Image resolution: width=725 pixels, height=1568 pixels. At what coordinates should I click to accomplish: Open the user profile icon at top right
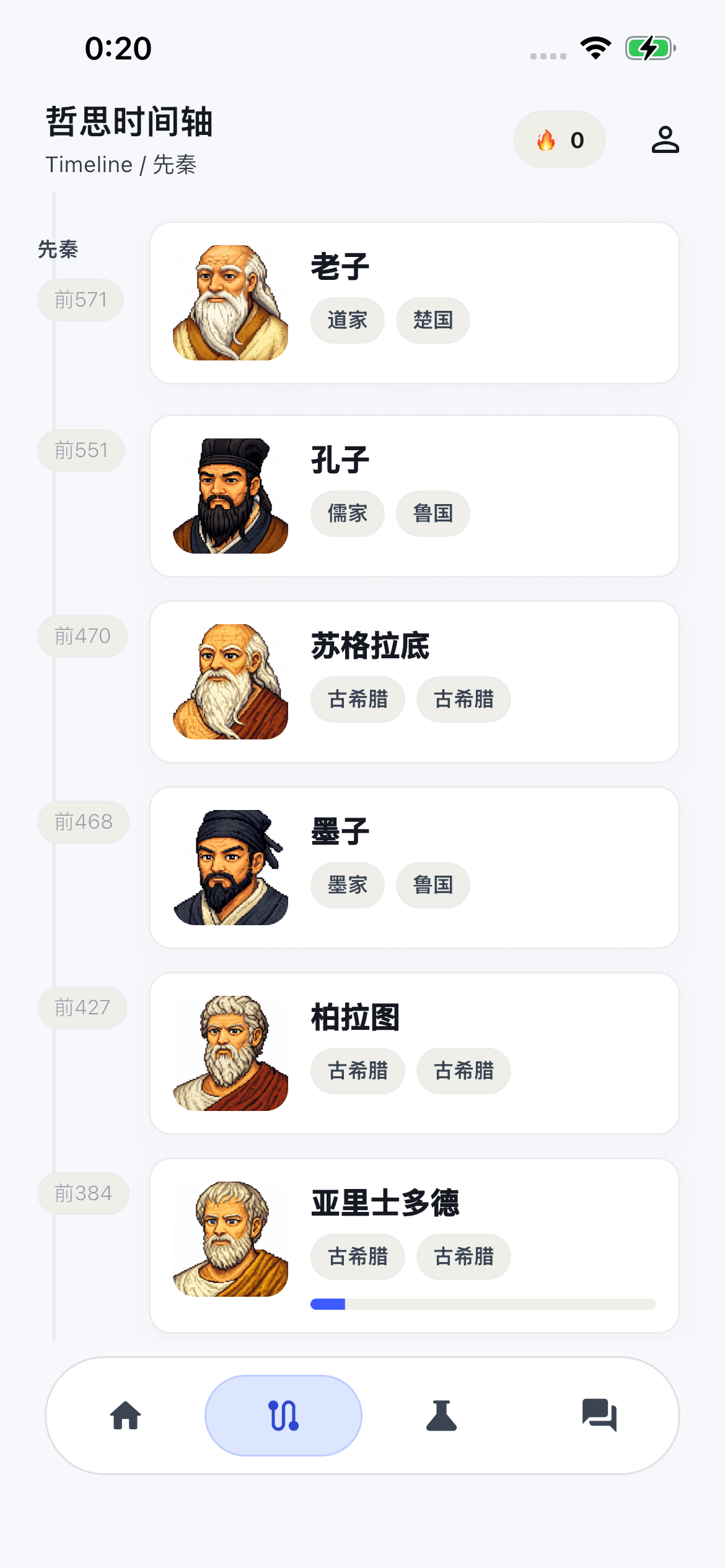tap(666, 140)
